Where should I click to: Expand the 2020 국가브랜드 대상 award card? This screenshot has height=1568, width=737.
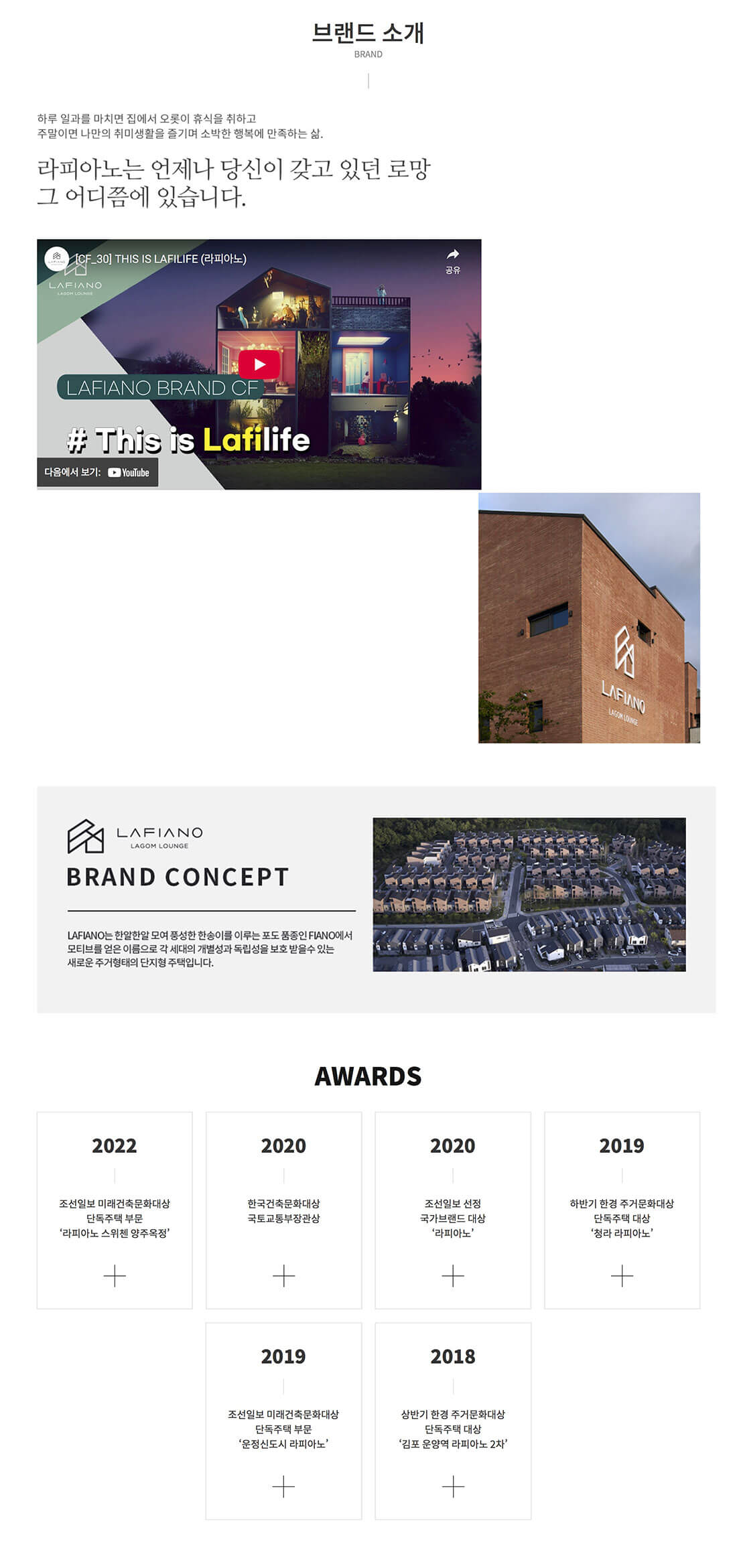453,1275
